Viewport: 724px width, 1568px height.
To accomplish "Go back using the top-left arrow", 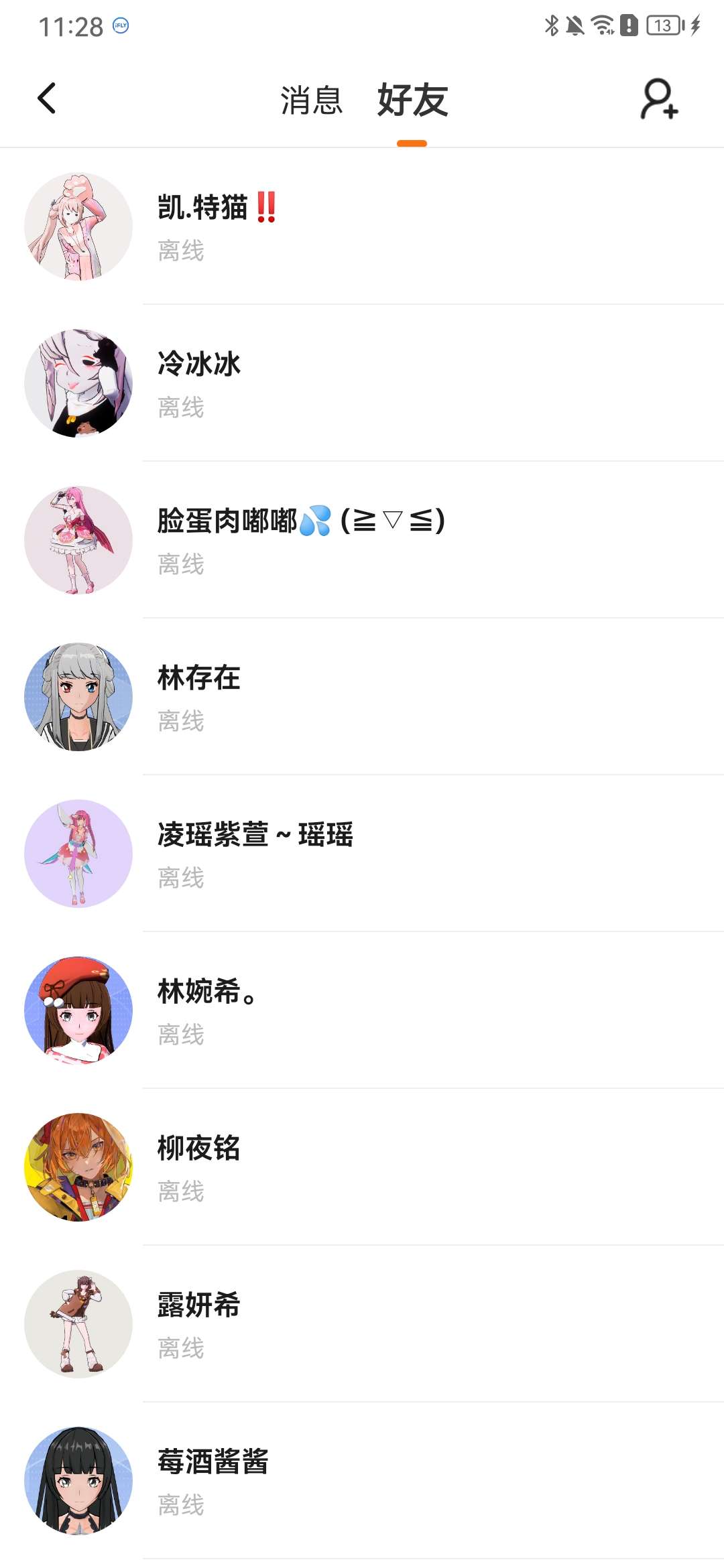I will 46,99.
